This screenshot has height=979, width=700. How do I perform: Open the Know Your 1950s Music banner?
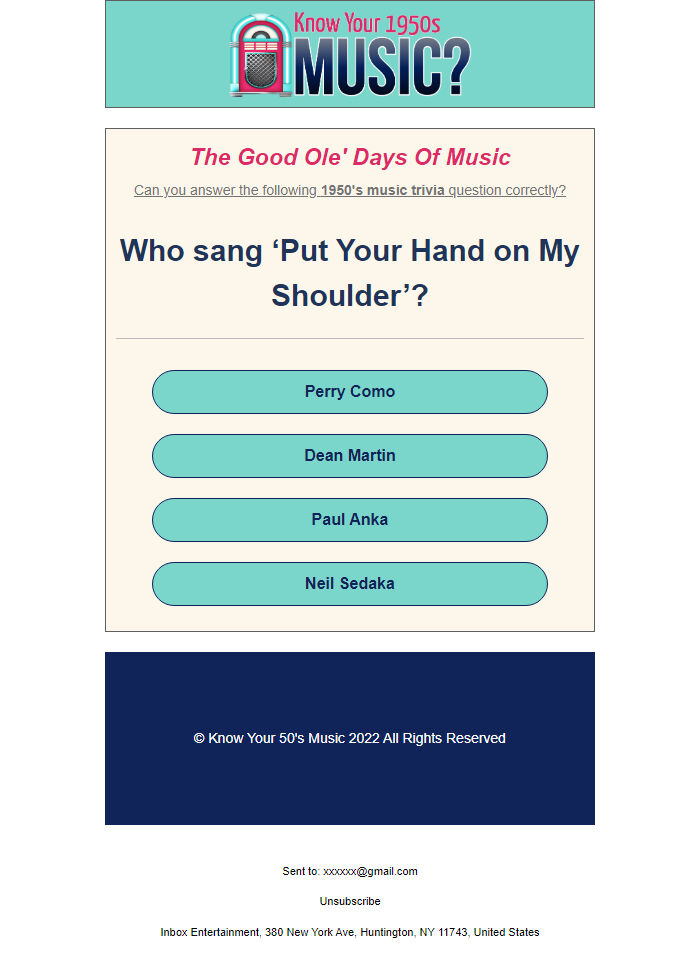tap(350, 54)
